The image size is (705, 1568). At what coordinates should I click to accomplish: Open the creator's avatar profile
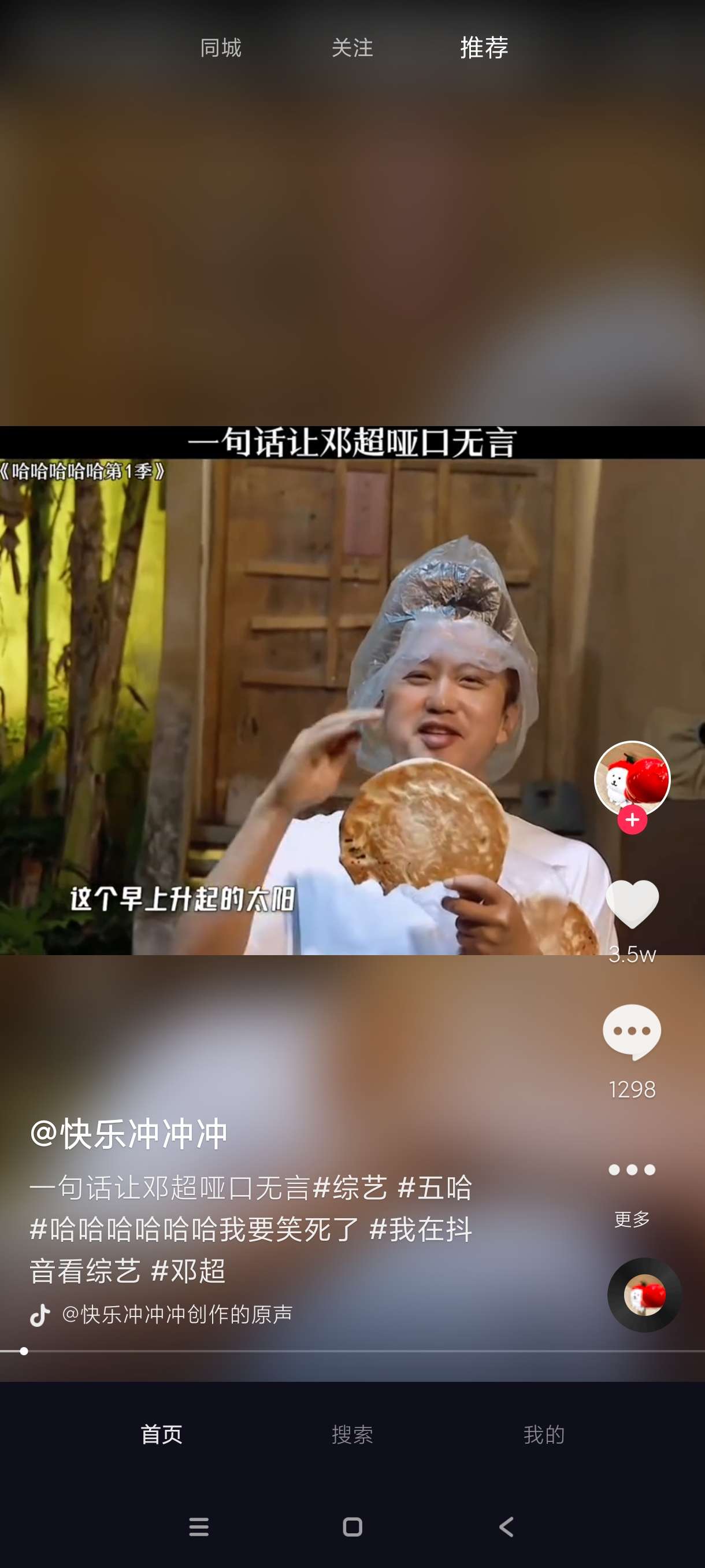point(632,778)
